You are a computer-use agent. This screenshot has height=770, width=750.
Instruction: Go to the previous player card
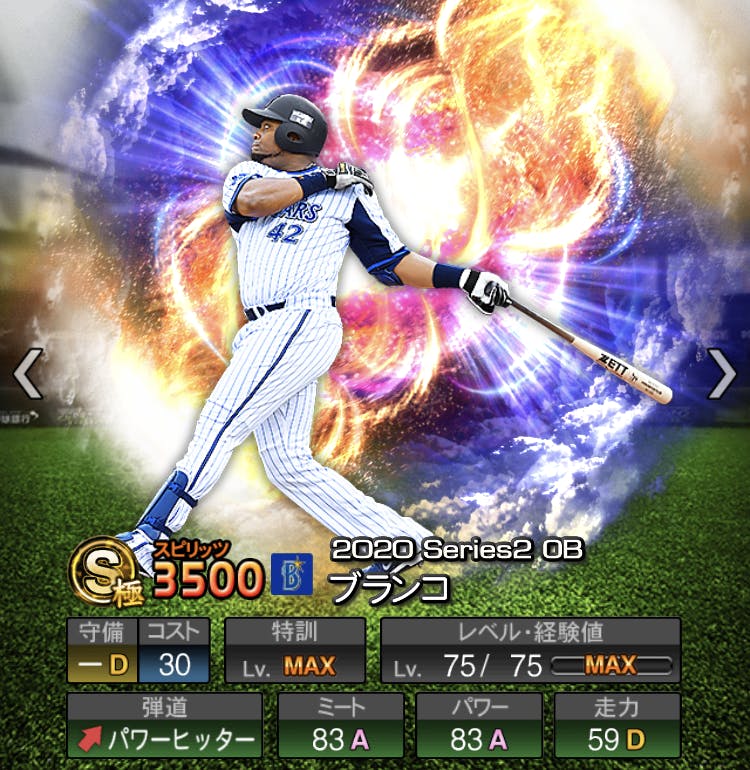(27, 373)
